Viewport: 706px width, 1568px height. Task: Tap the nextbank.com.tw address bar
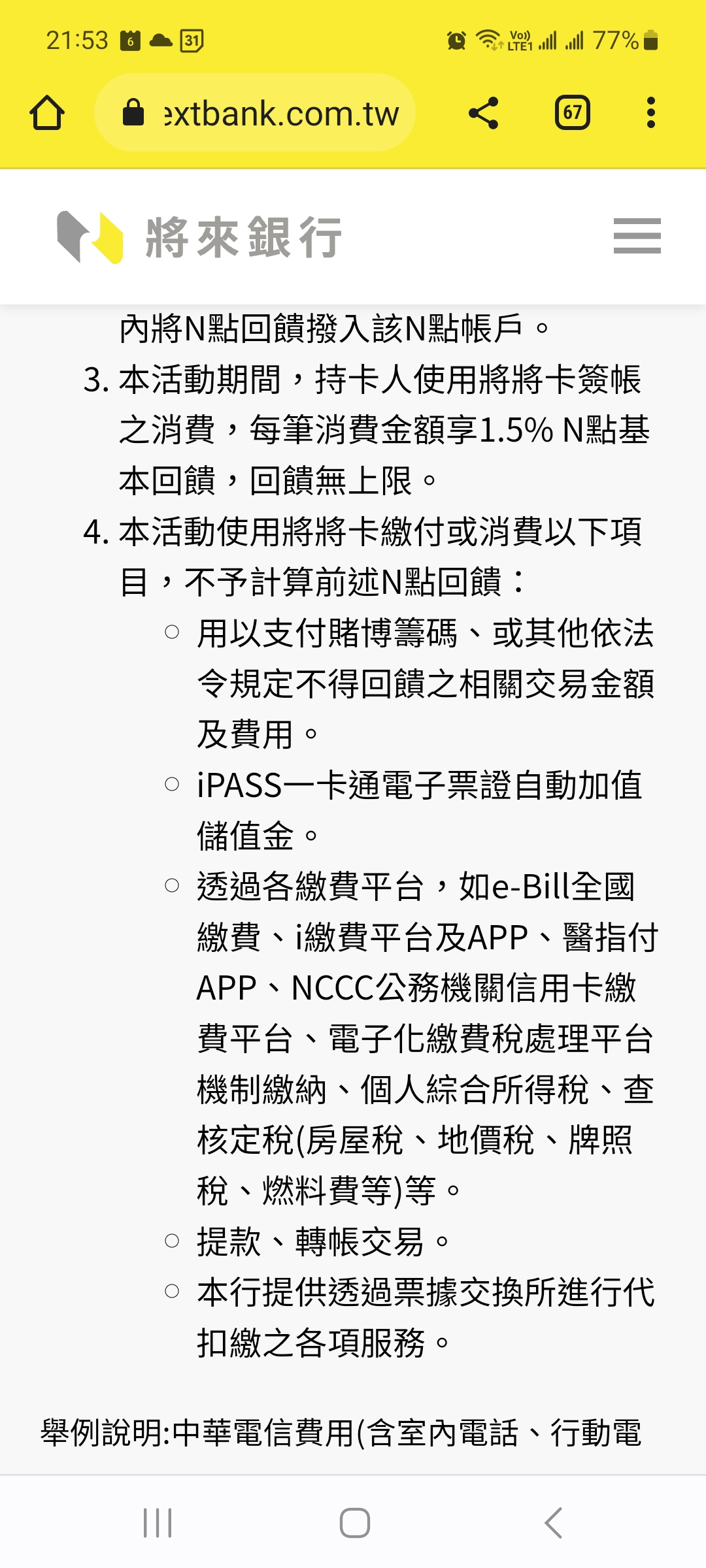click(255, 113)
